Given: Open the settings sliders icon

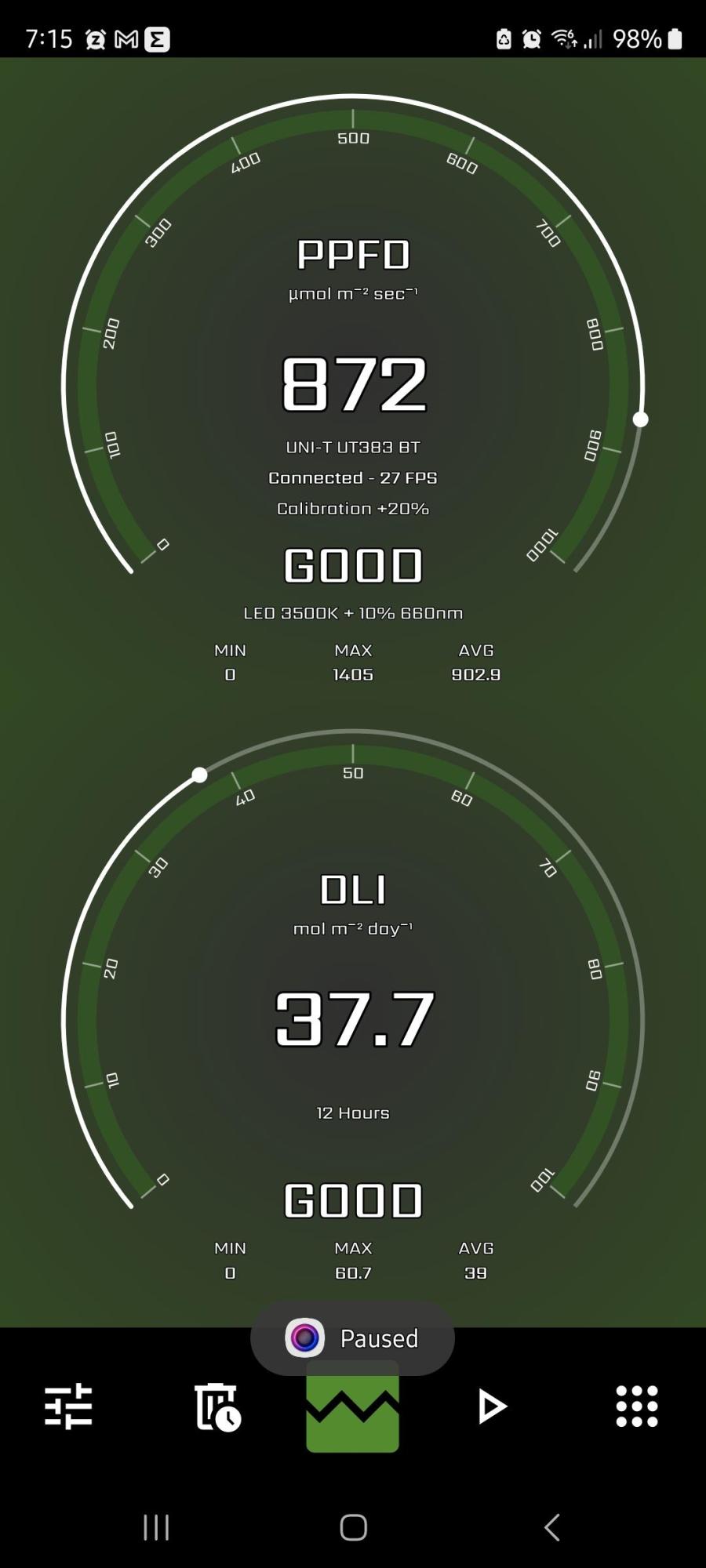Looking at the screenshot, I should (x=68, y=1406).
